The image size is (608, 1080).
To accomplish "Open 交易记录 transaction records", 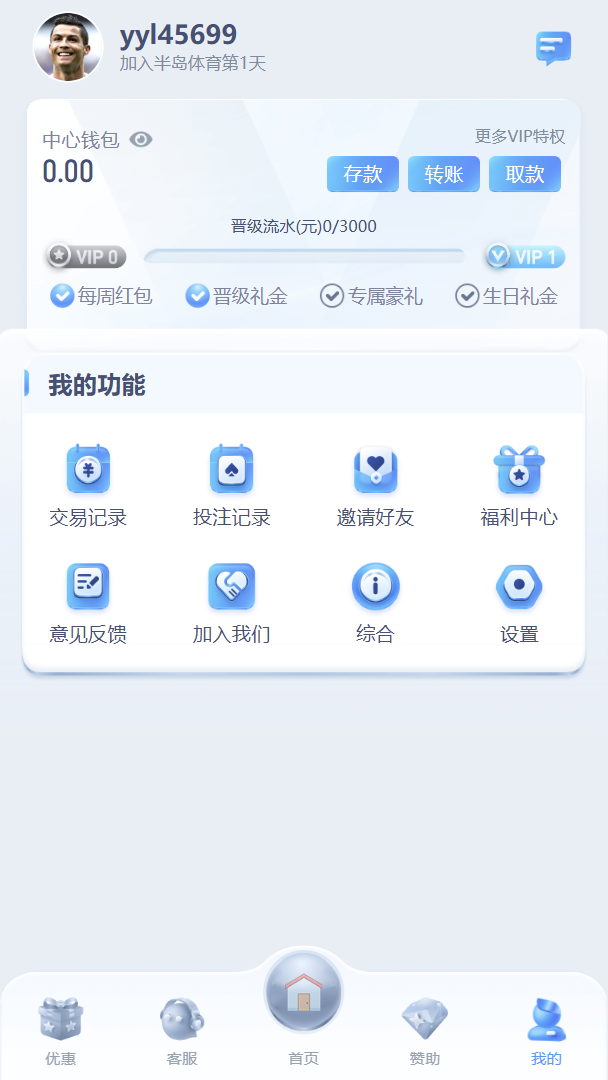I will tap(88, 486).
